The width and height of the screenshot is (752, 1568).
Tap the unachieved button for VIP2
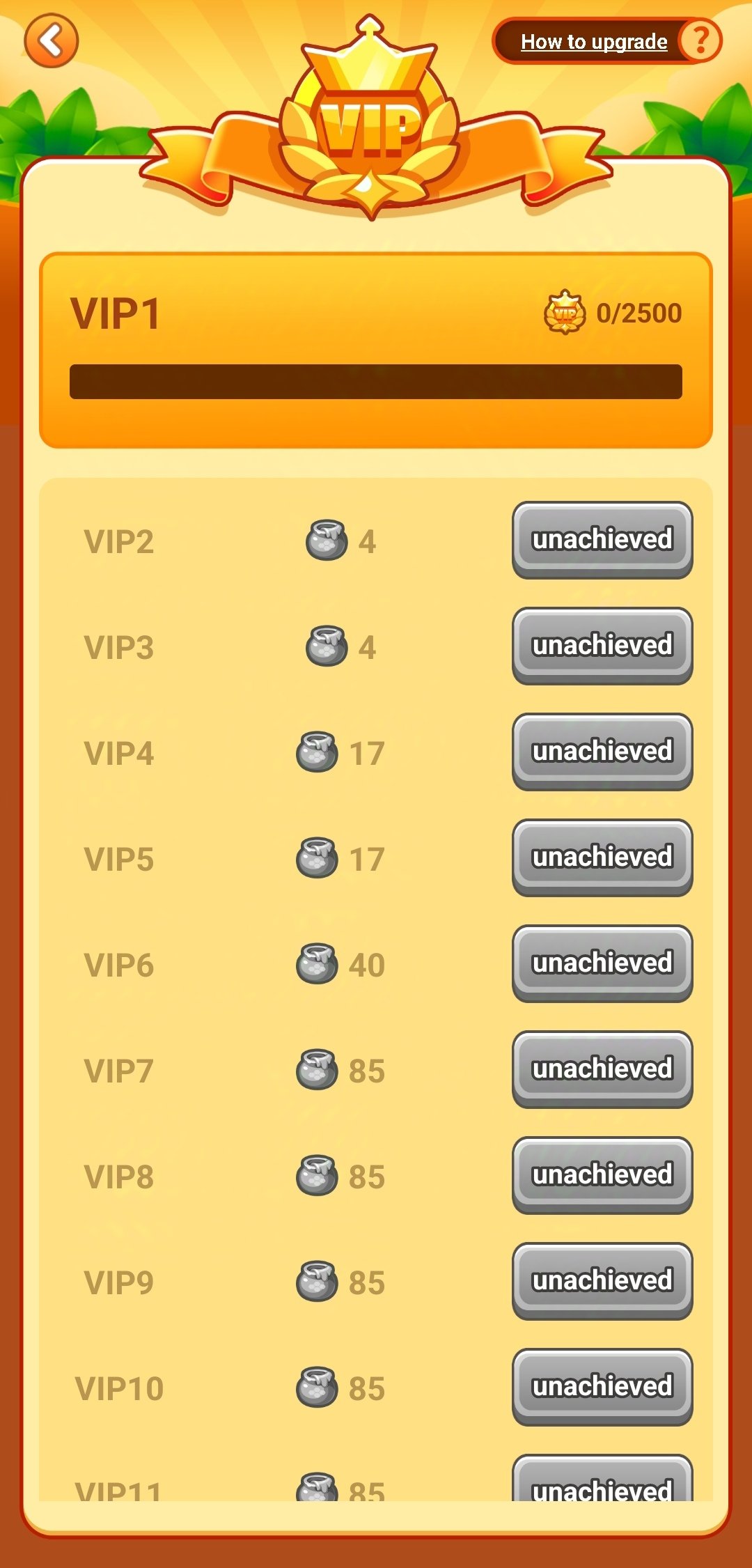click(602, 540)
